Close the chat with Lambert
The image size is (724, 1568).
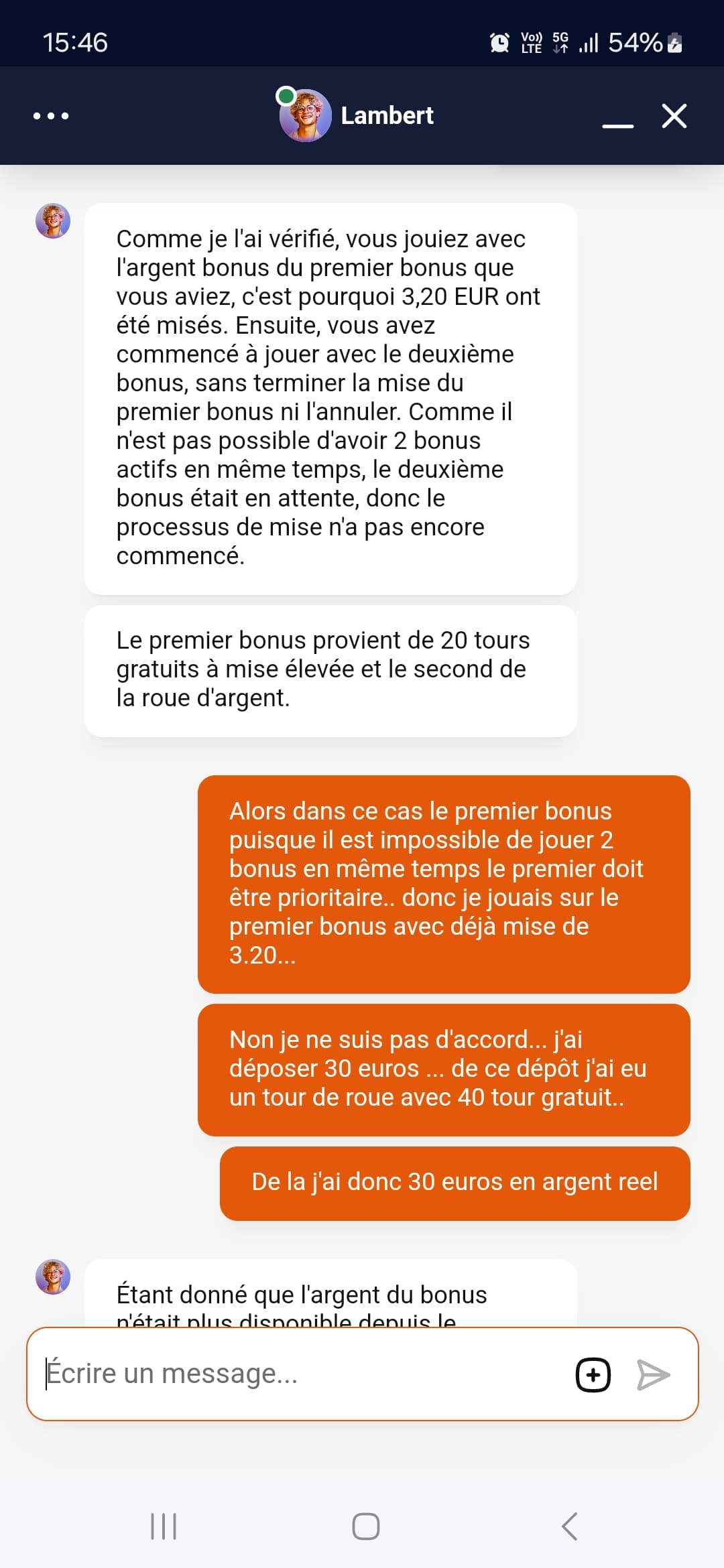pos(674,116)
